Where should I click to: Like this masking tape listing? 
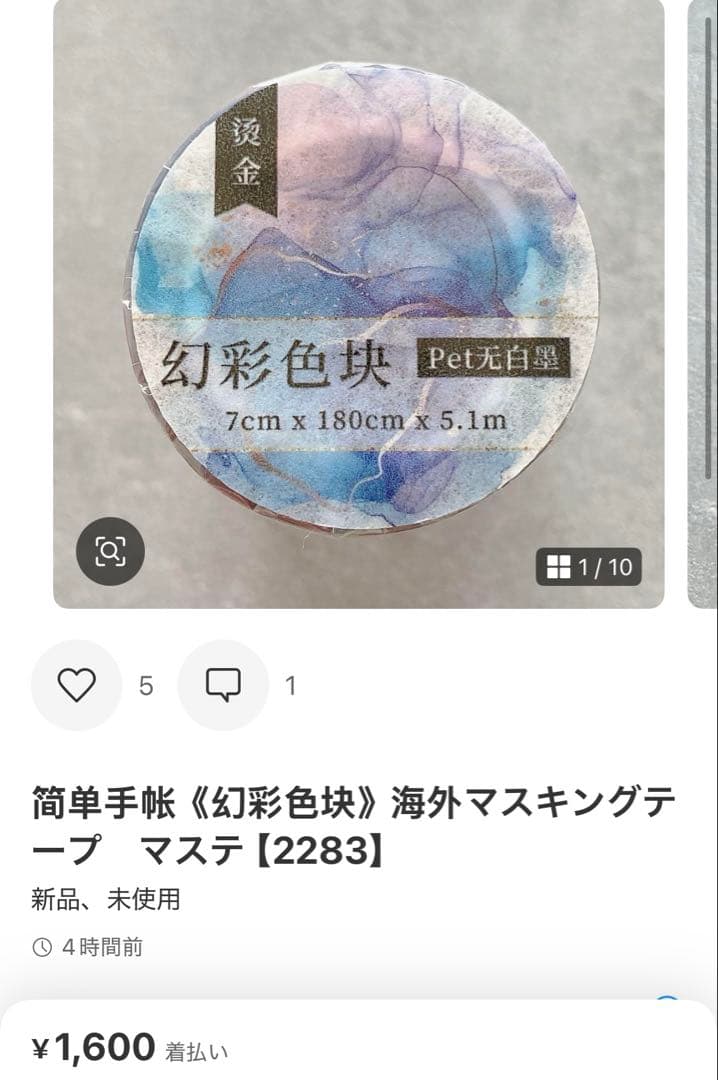tap(76, 685)
